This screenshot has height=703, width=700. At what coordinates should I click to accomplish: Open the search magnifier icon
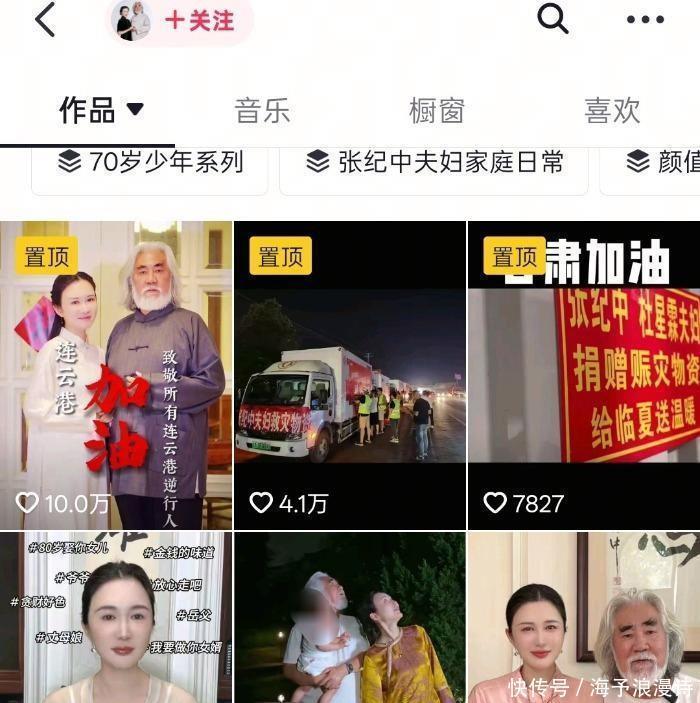tap(552, 19)
